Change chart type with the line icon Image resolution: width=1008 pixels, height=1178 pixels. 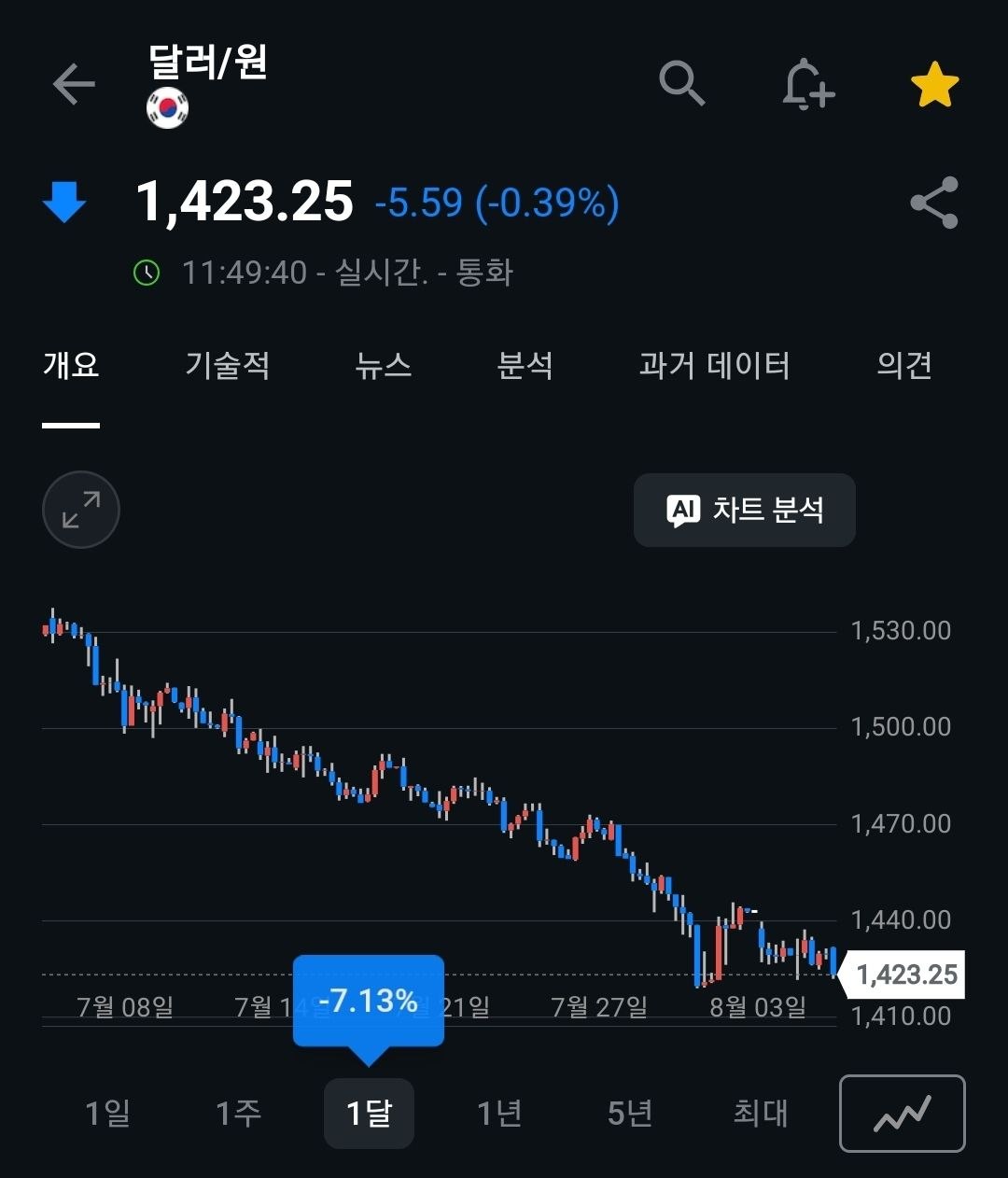coord(903,1114)
